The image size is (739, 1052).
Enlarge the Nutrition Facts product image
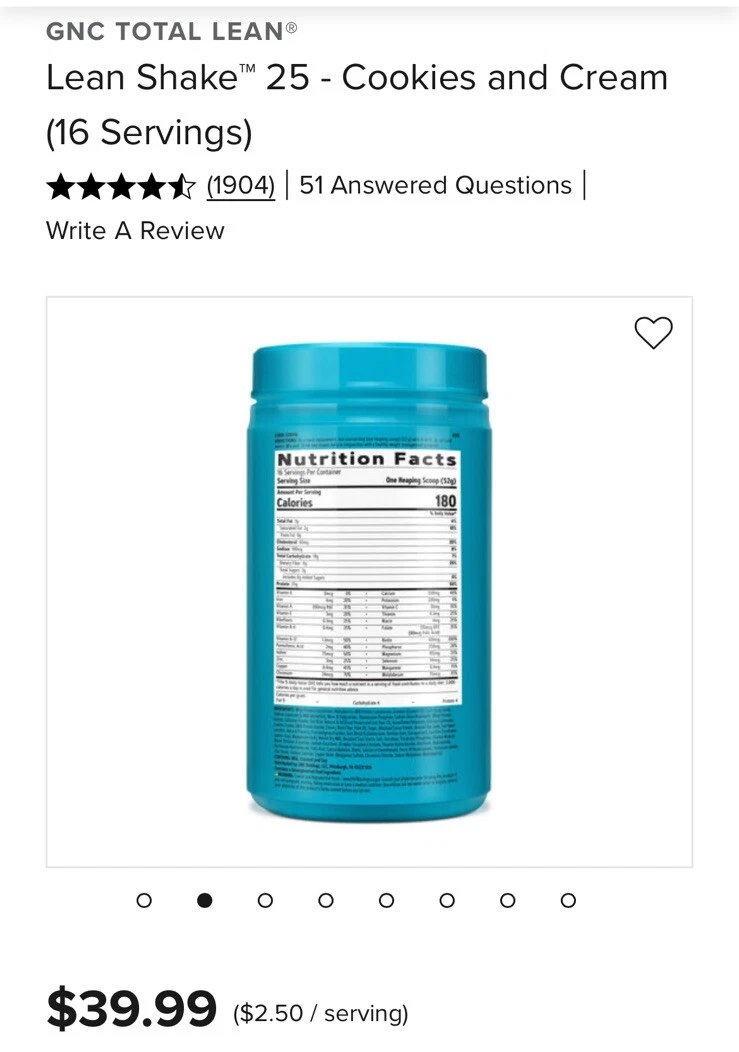point(369,582)
